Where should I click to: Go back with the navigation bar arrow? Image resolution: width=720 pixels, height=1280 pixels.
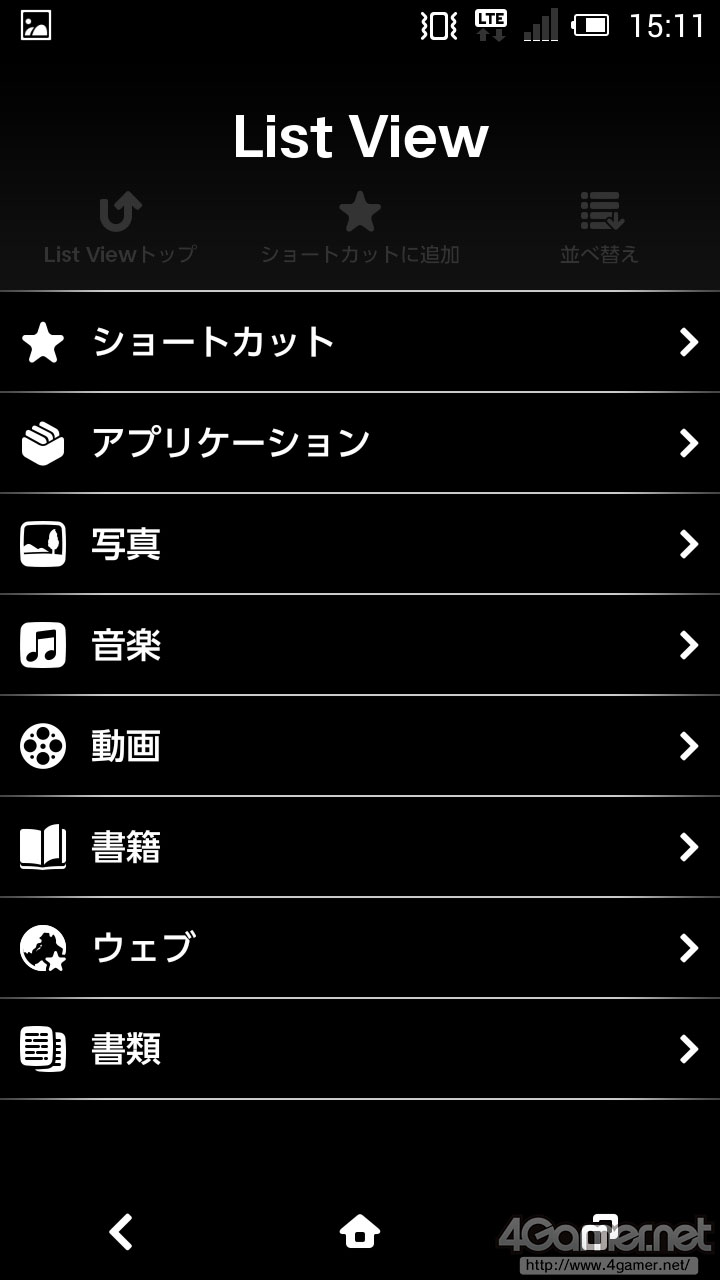[121, 1232]
